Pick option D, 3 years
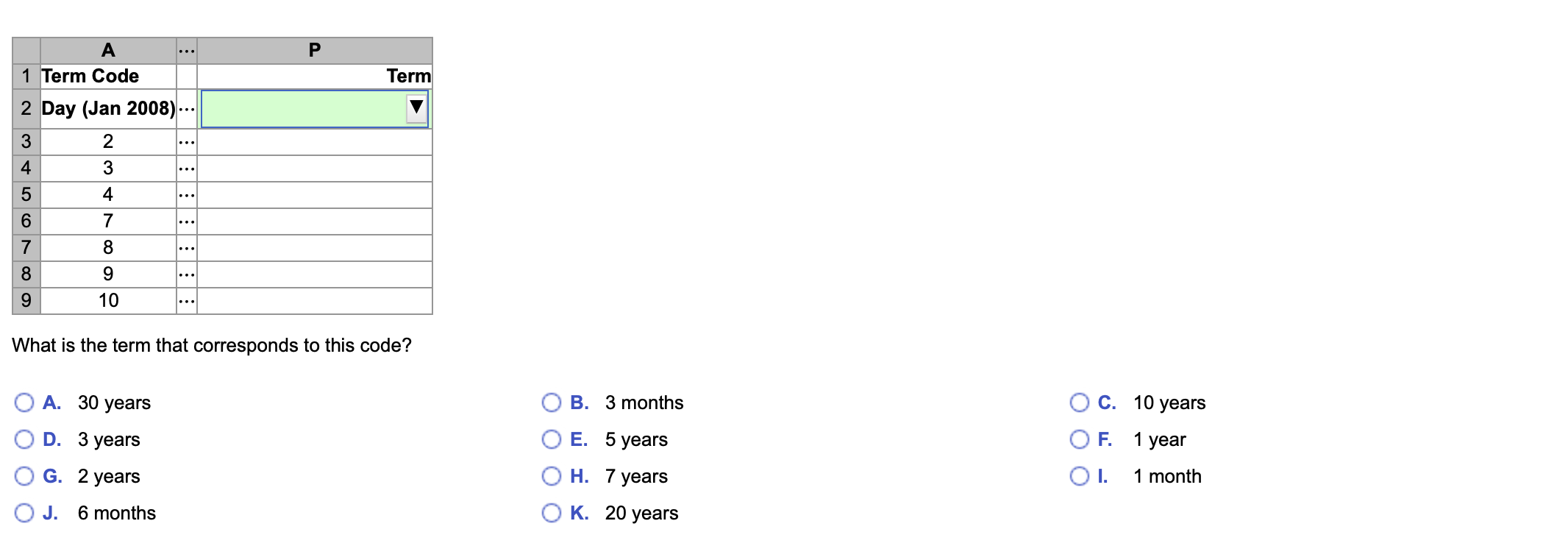1568x546 pixels. click(24, 439)
